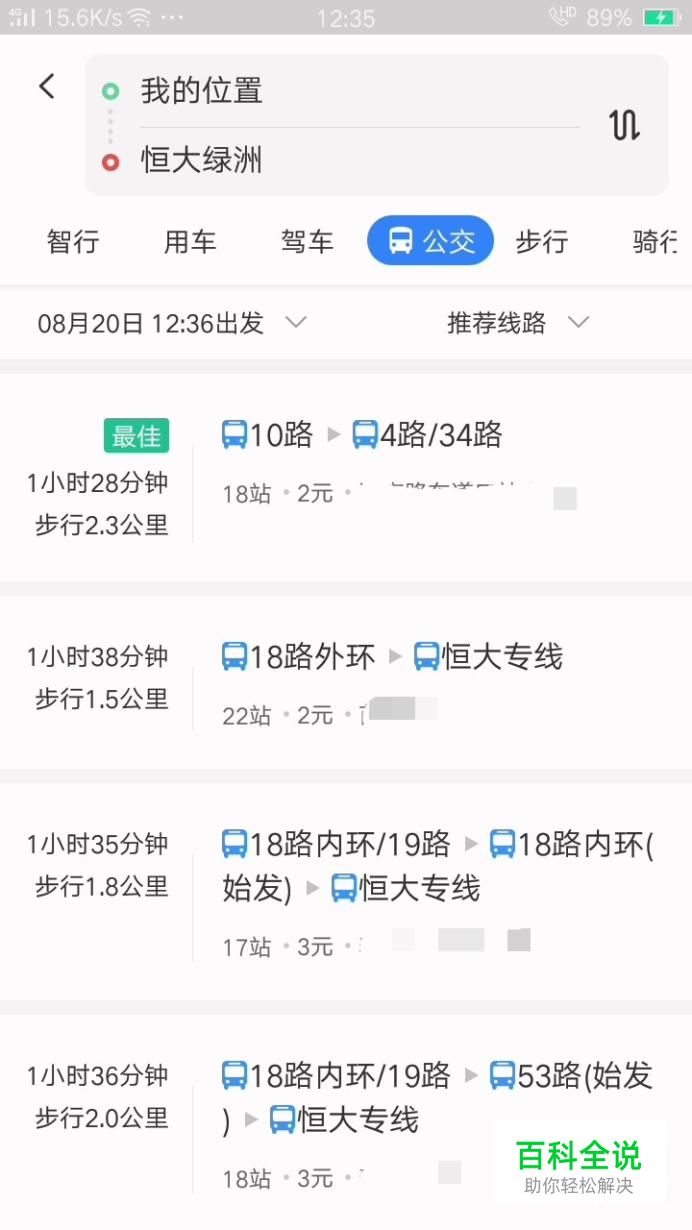The image size is (692, 1230).
Task: Expand the 推荐线路 sorting dropdown
Action: click(x=517, y=323)
